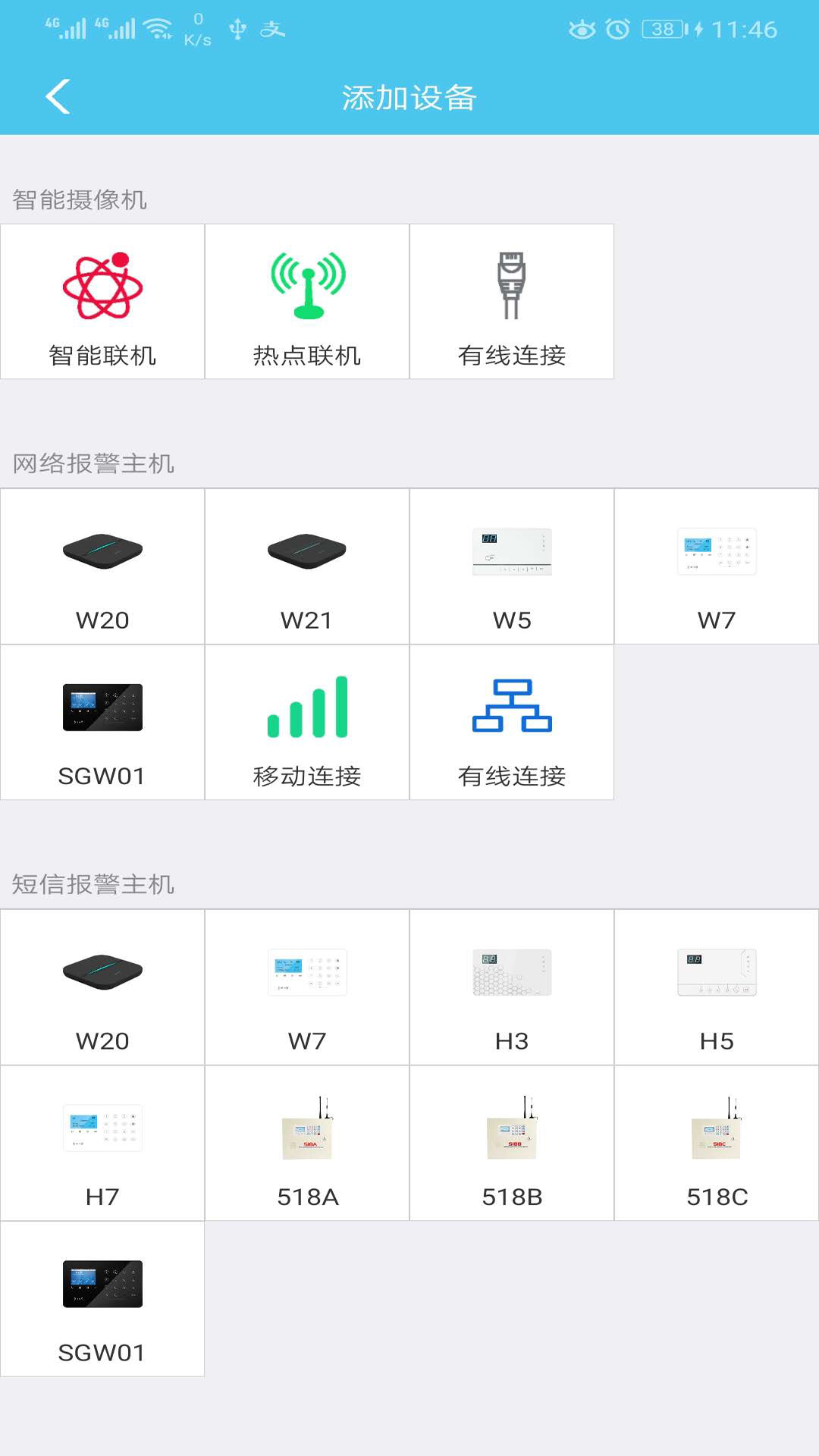Pick W20 under 网络报警主机
Image resolution: width=819 pixels, height=1456 pixels.
point(102,566)
